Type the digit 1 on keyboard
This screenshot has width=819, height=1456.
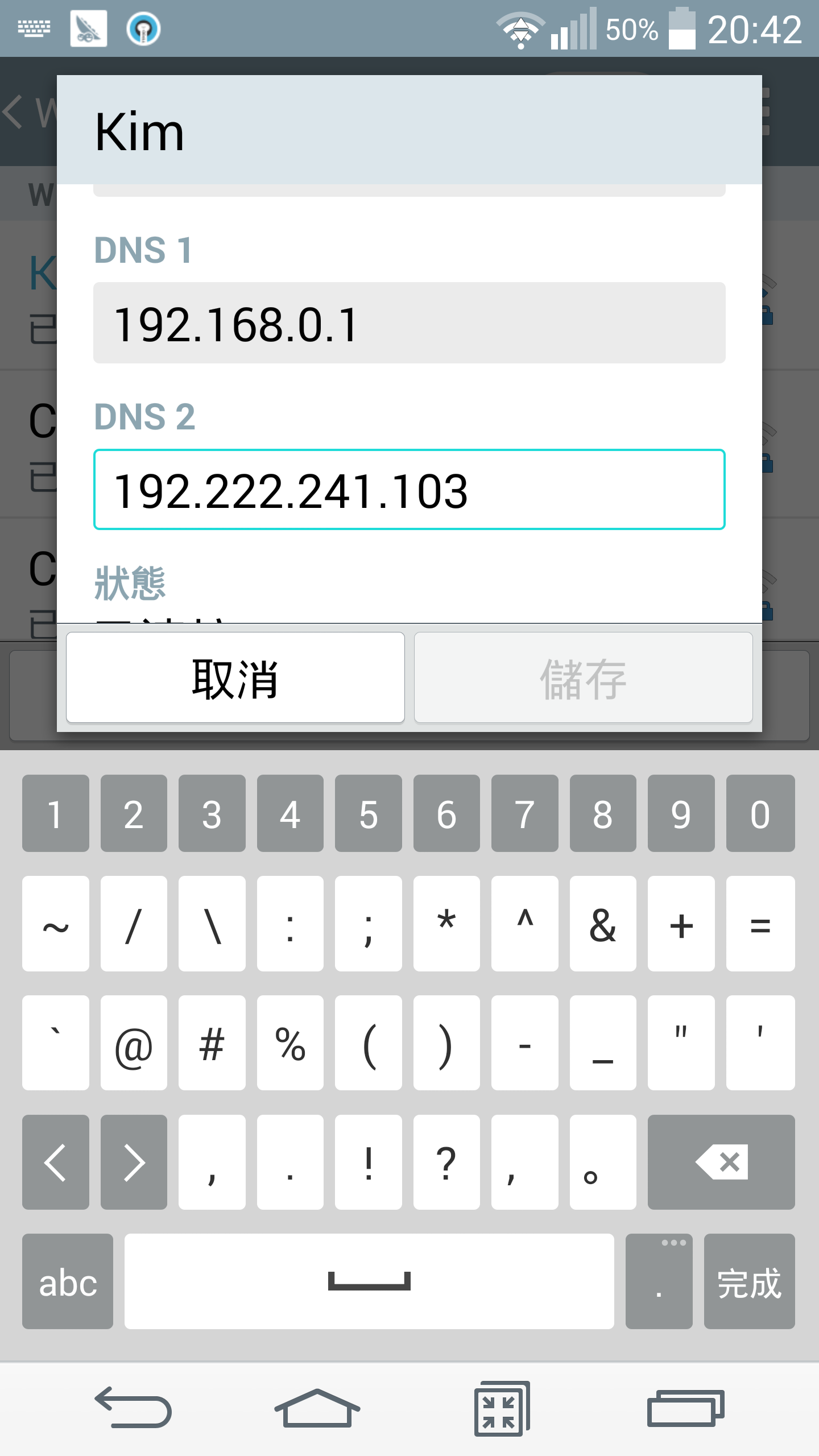click(55, 813)
